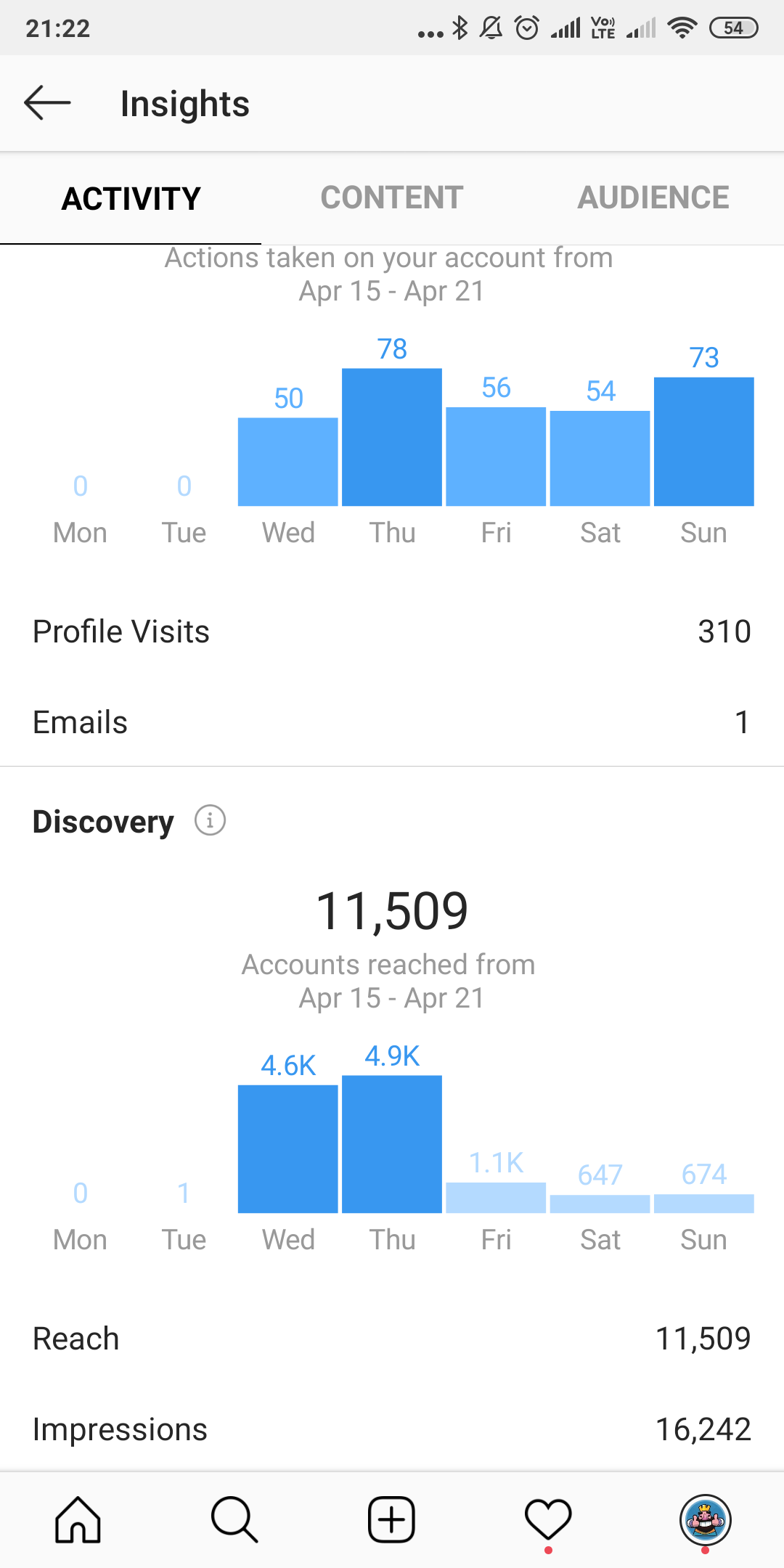This screenshot has height=1568, width=784.
Task: Switch to the Audience tab
Action: click(653, 197)
